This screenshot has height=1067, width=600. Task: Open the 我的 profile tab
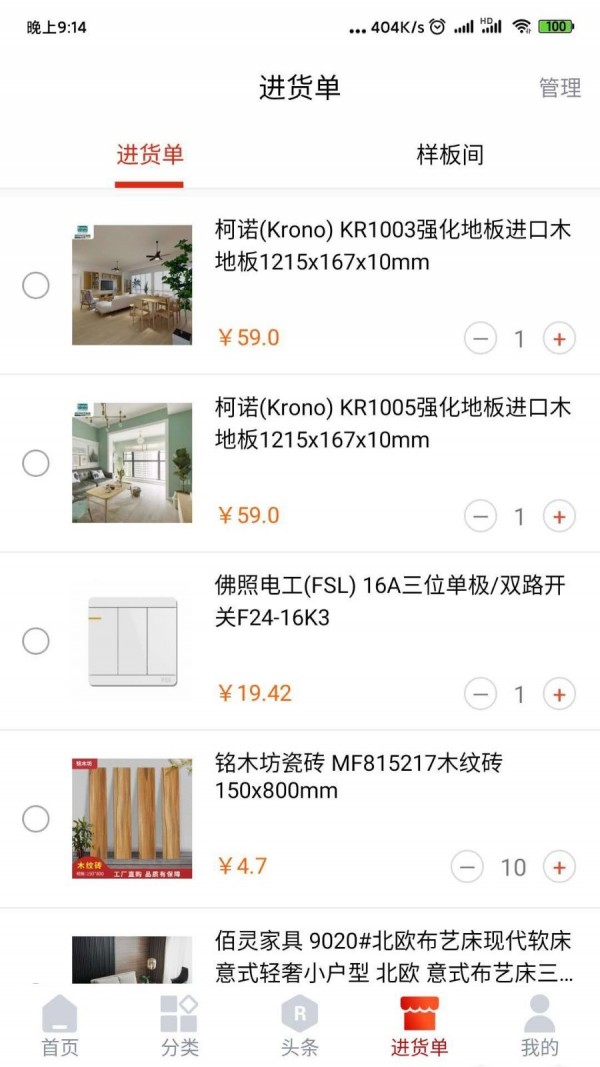[540, 1028]
